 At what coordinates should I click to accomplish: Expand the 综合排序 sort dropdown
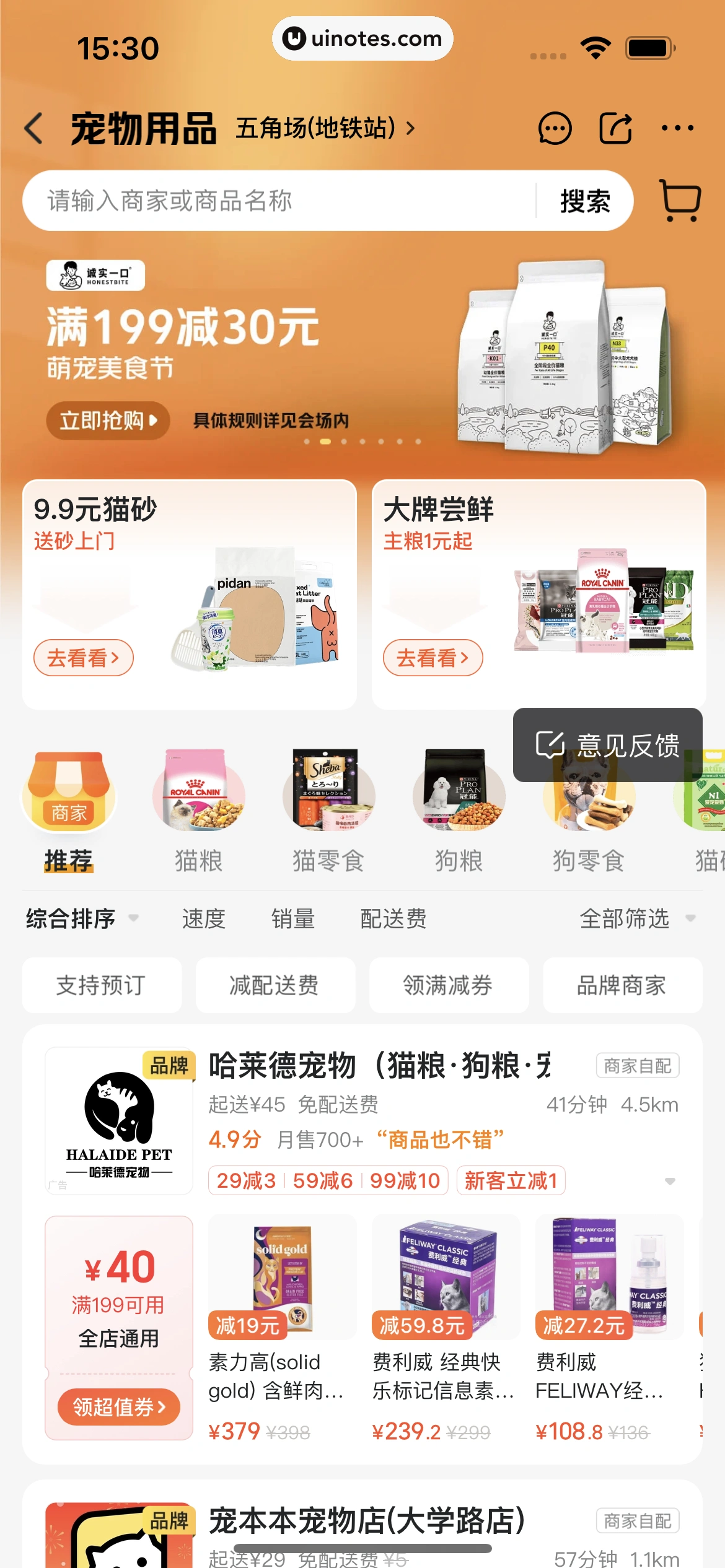82,918
